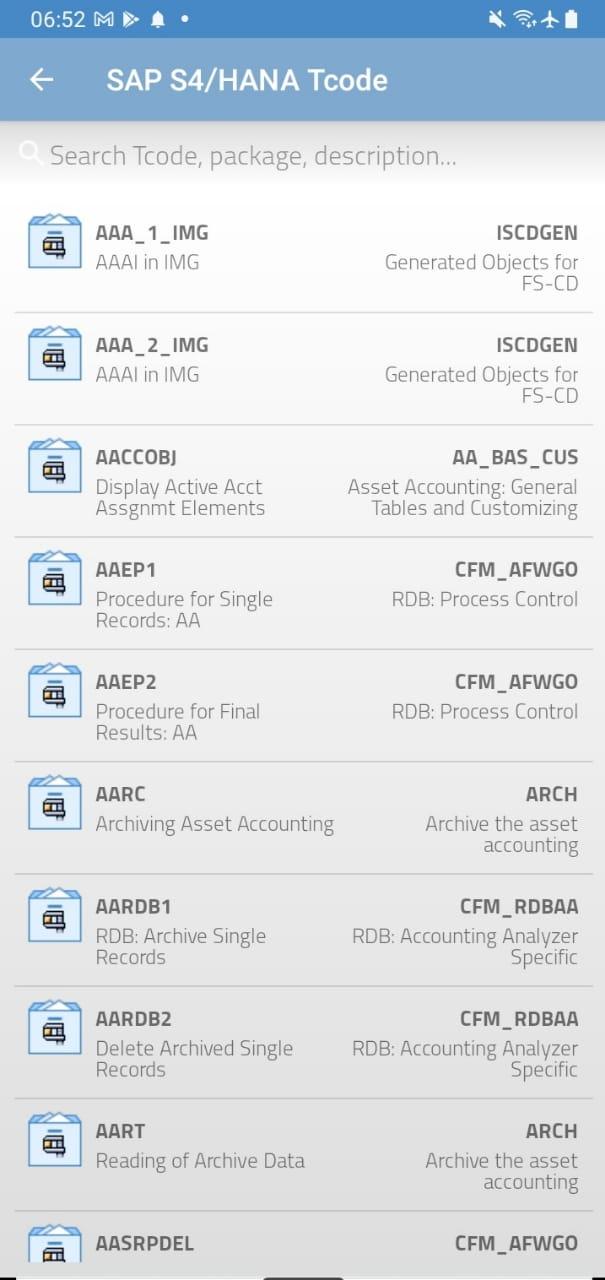Image resolution: width=605 pixels, height=1280 pixels.
Task: Go back using the top arrow
Action: tap(41, 80)
